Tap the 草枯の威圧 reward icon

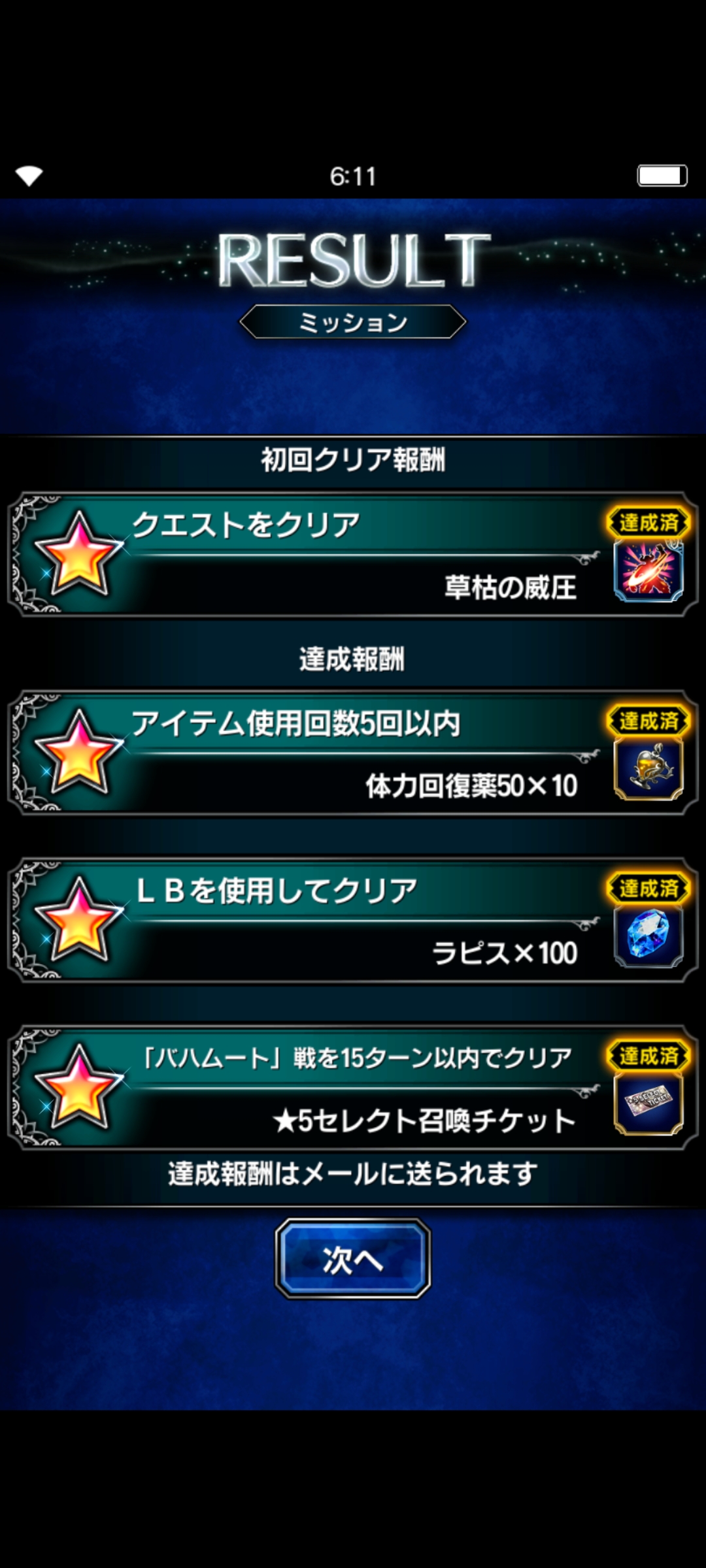(x=648, y=571)
